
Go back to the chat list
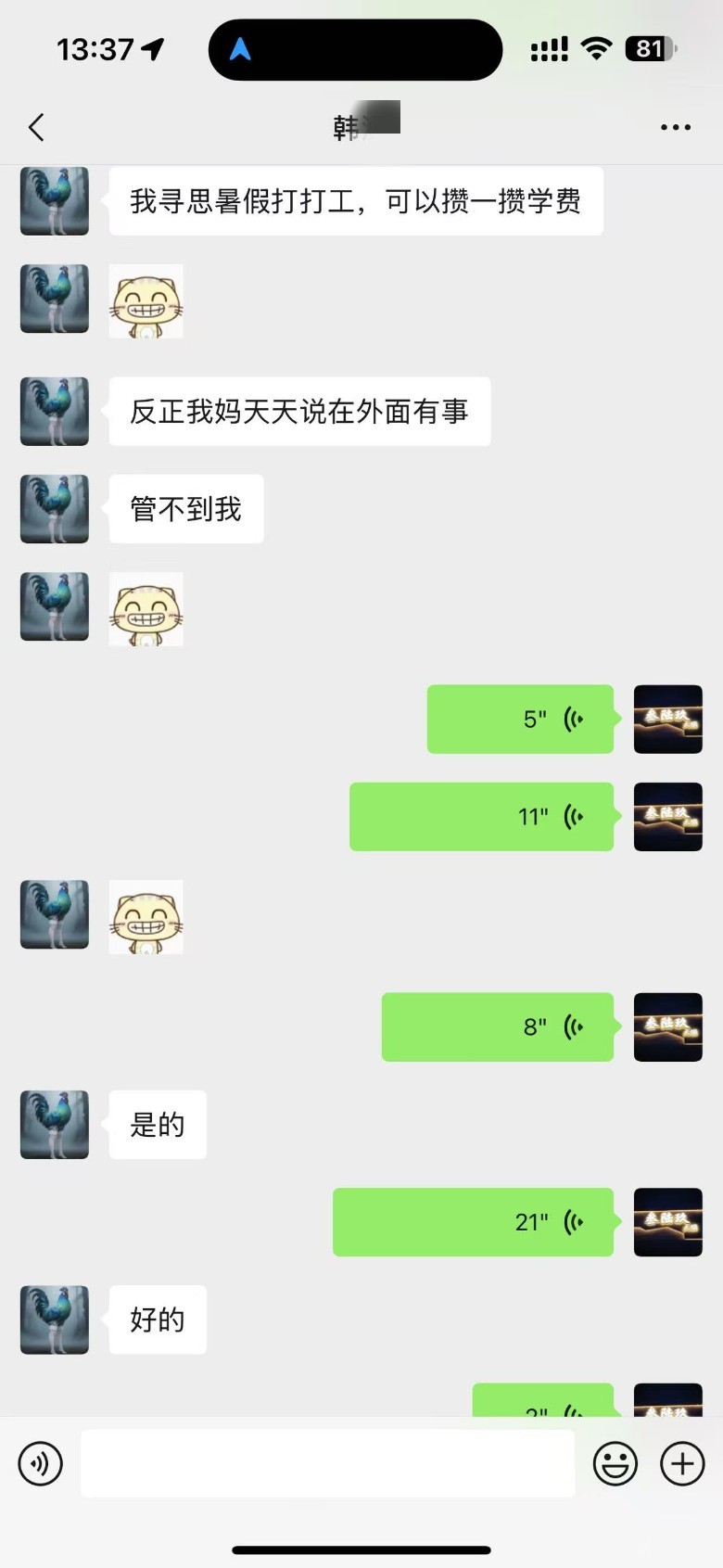pyautogui.click(x=37, y=127)
